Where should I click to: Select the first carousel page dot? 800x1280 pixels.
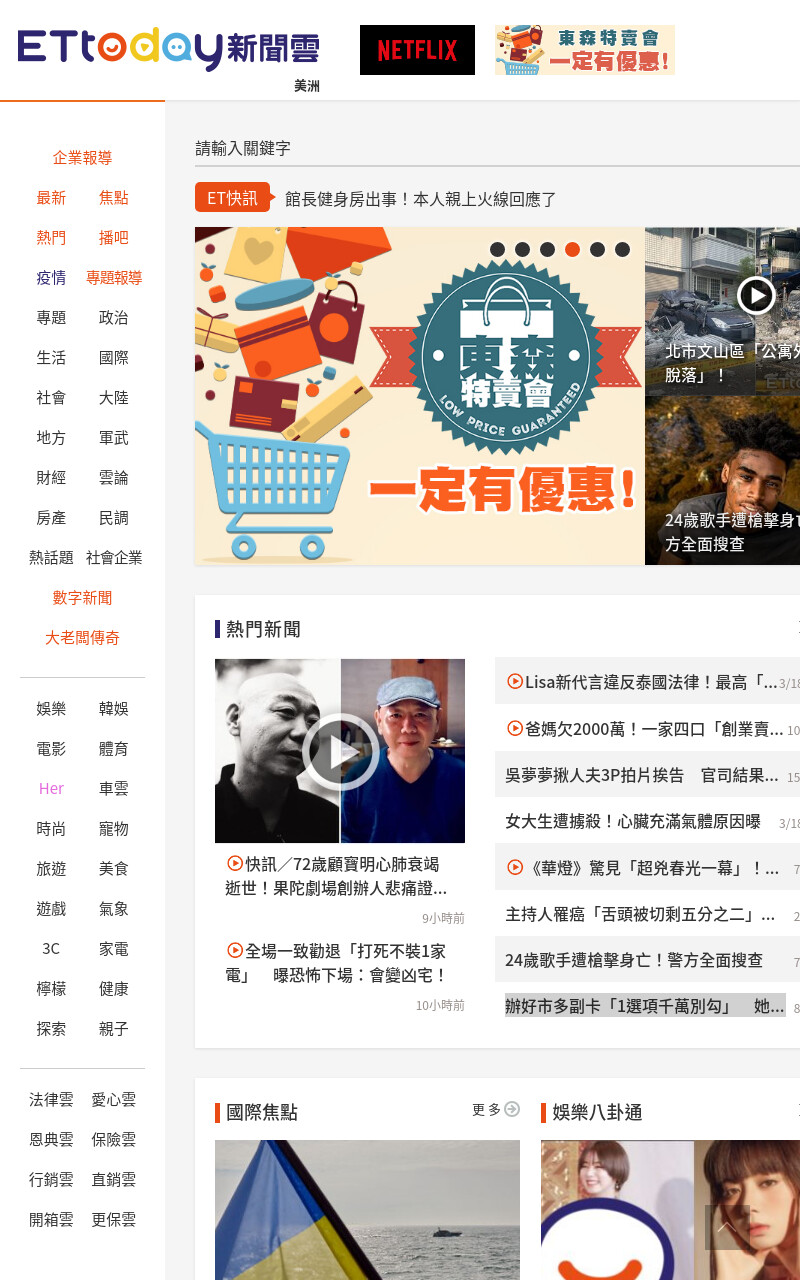[497, 249]
